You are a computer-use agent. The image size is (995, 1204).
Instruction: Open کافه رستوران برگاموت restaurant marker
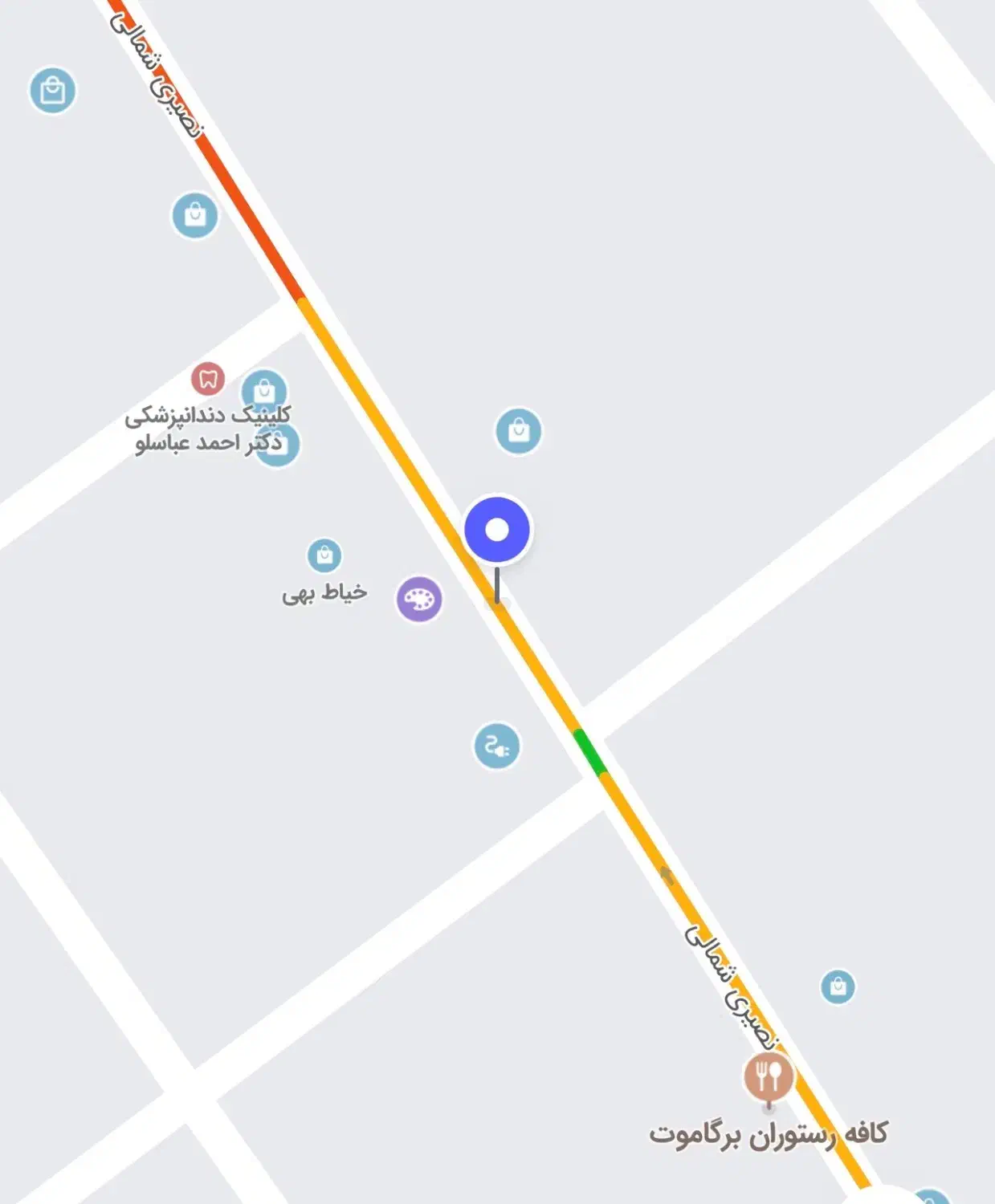769,1076
